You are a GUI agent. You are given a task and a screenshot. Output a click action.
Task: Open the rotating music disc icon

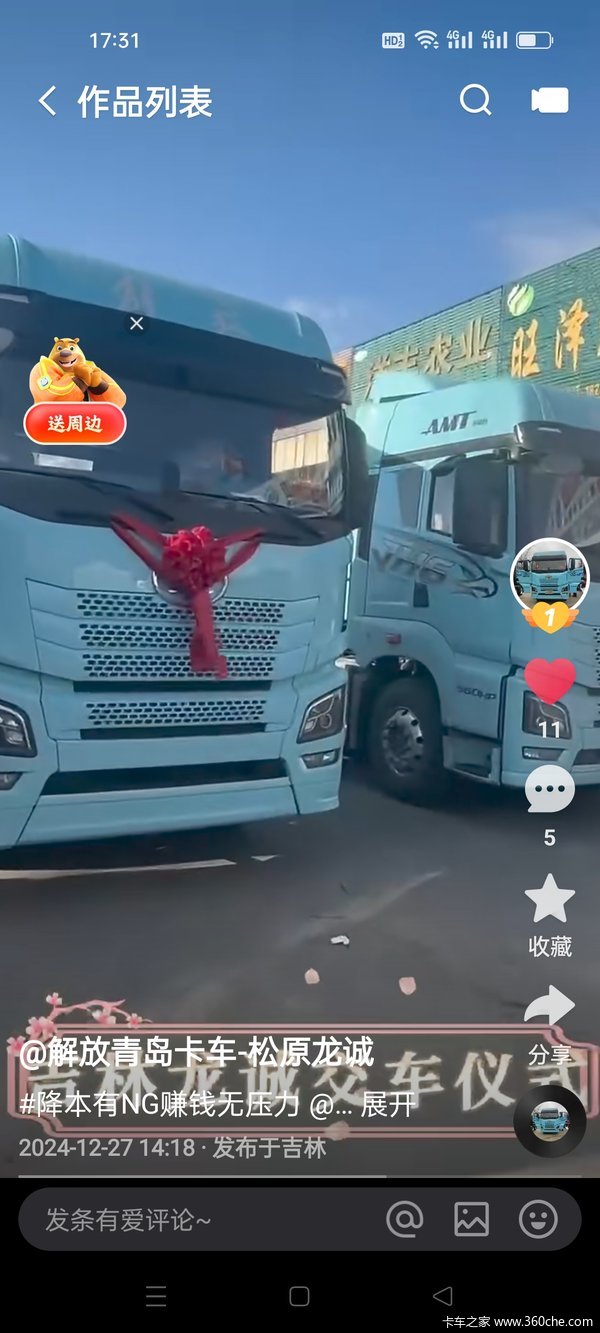coord(549,1121)
